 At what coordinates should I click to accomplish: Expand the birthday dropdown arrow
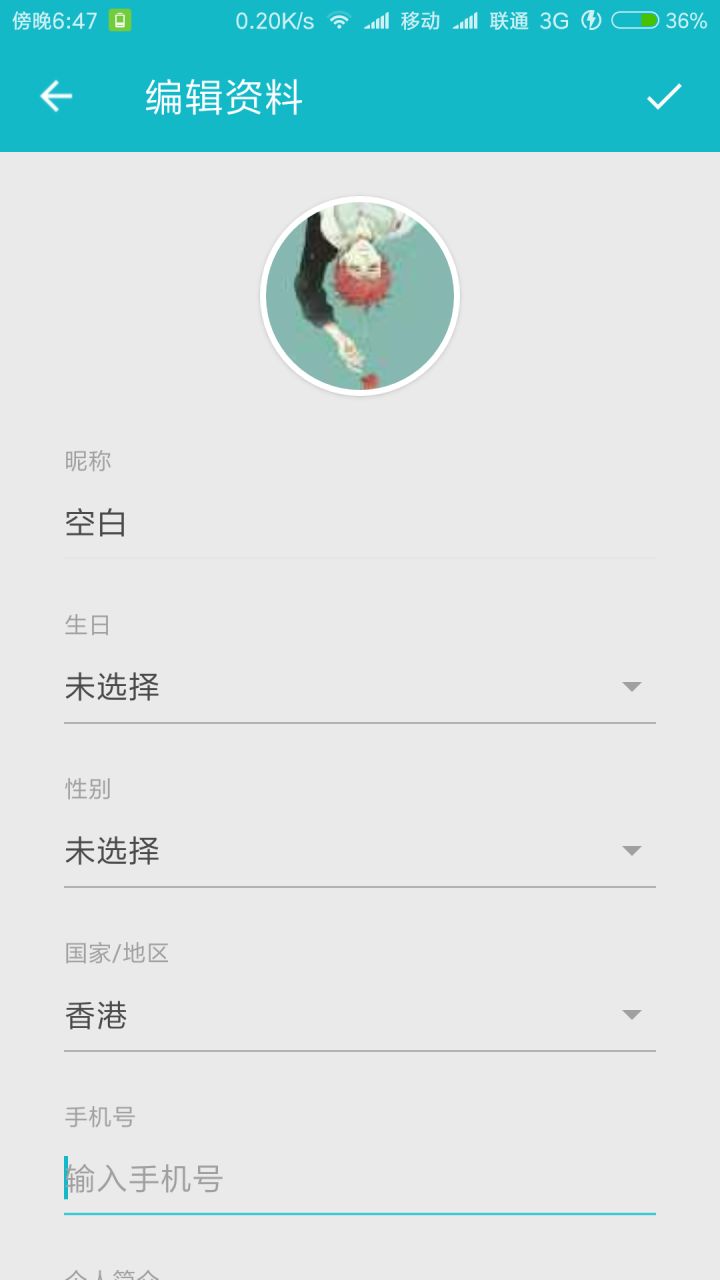pos(631,687)
